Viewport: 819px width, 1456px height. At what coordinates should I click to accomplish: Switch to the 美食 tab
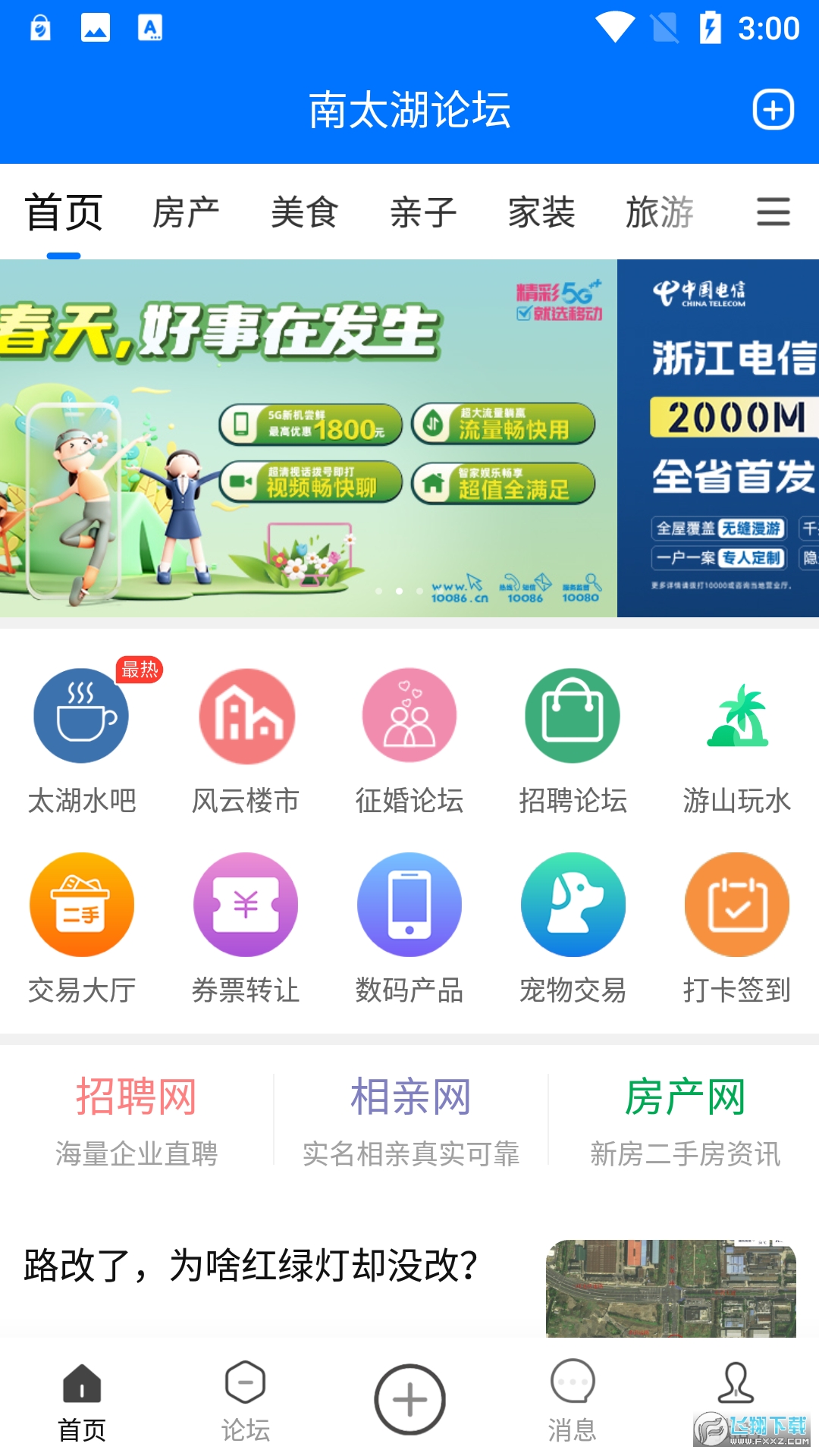304,212
